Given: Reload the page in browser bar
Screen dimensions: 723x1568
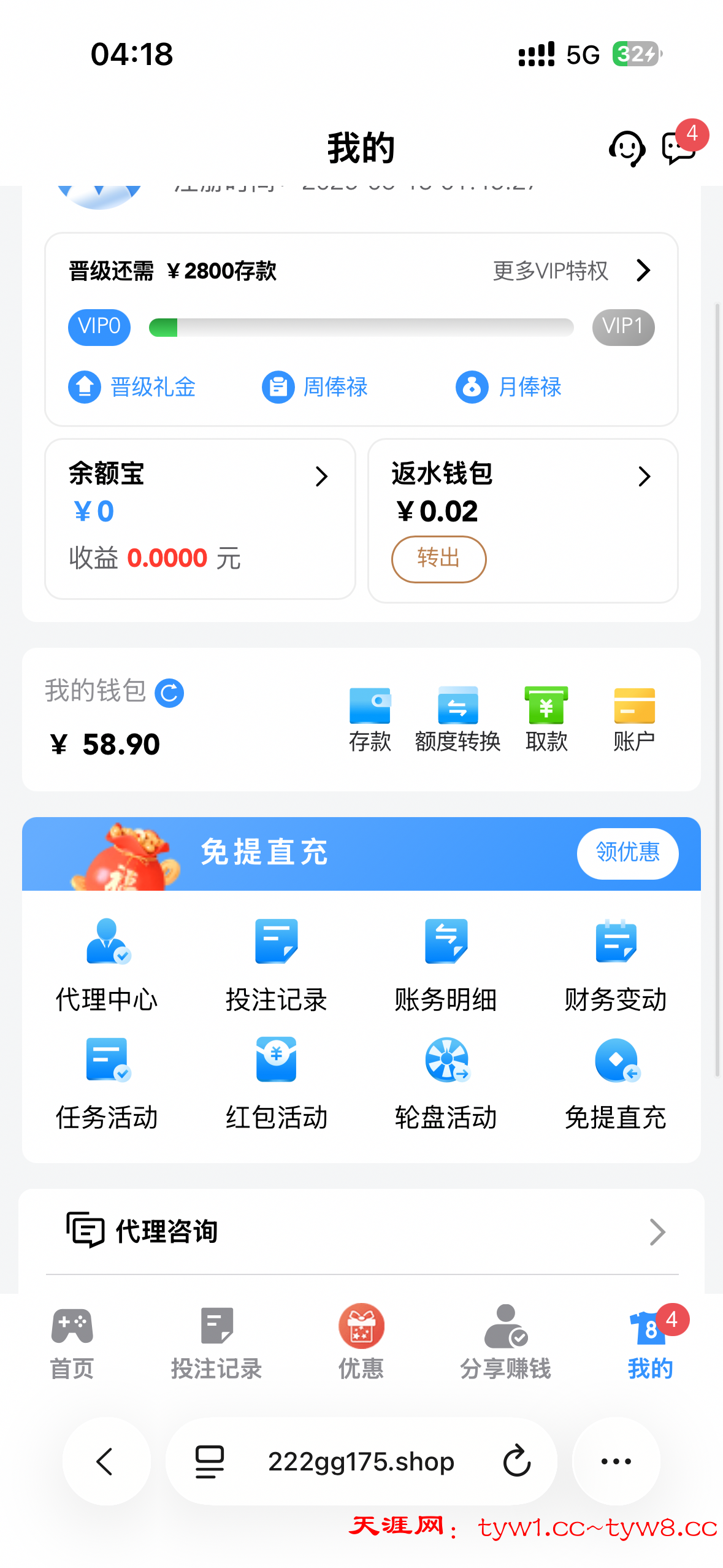Looking at the screenshot, I should [517, 1461].
